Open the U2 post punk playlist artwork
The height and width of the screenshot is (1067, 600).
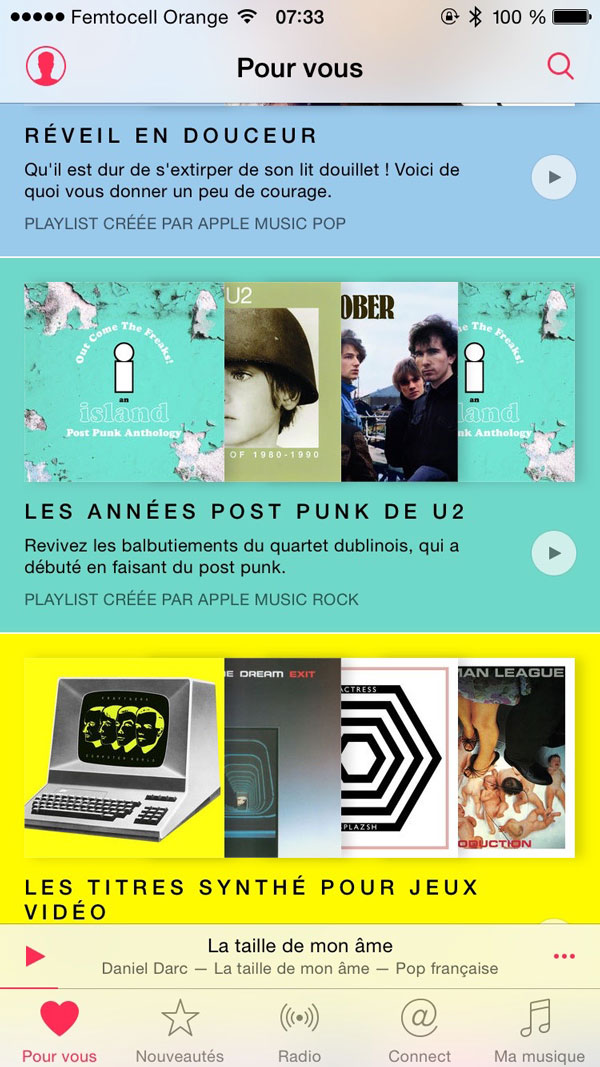click(x=299, y=382)
